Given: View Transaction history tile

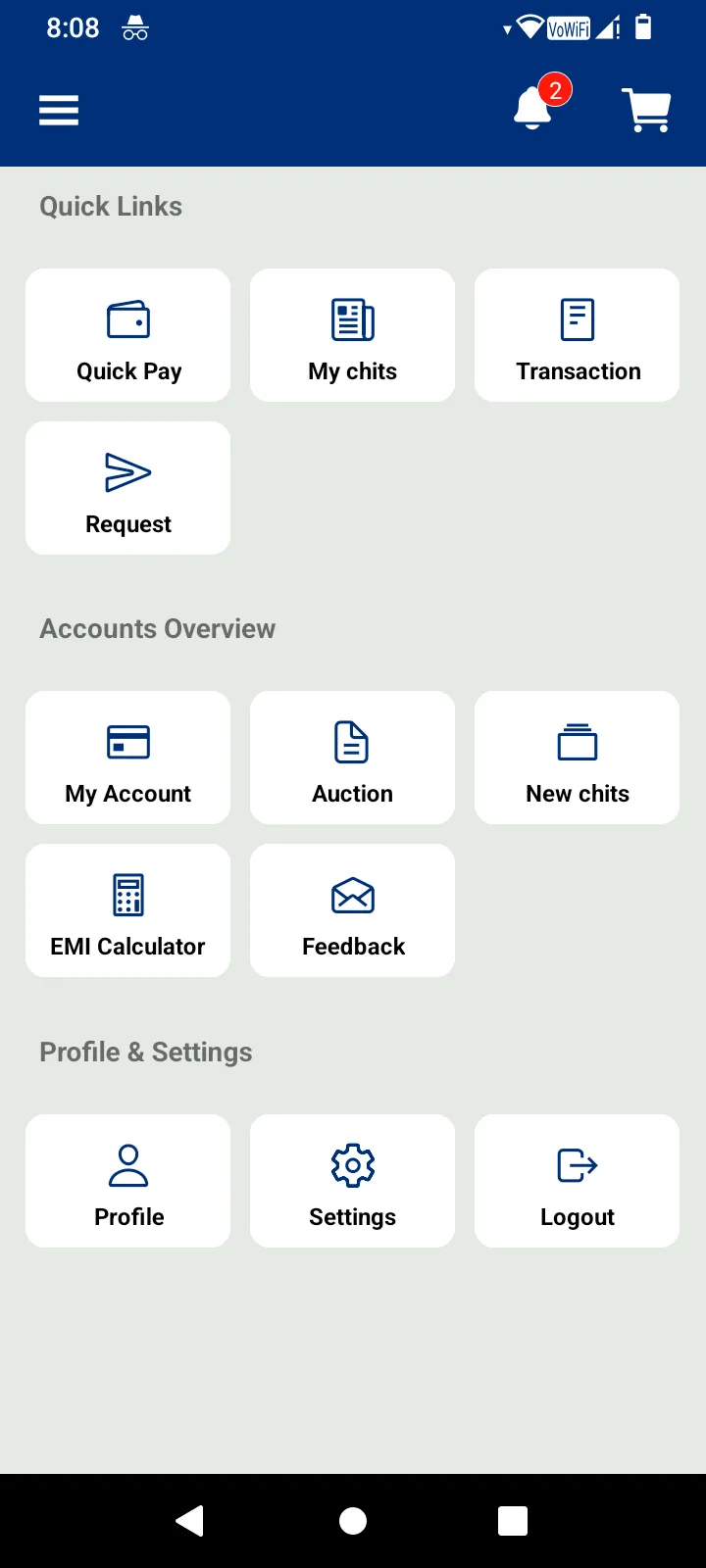Looking at the screenshot, I should click(578, 335).
